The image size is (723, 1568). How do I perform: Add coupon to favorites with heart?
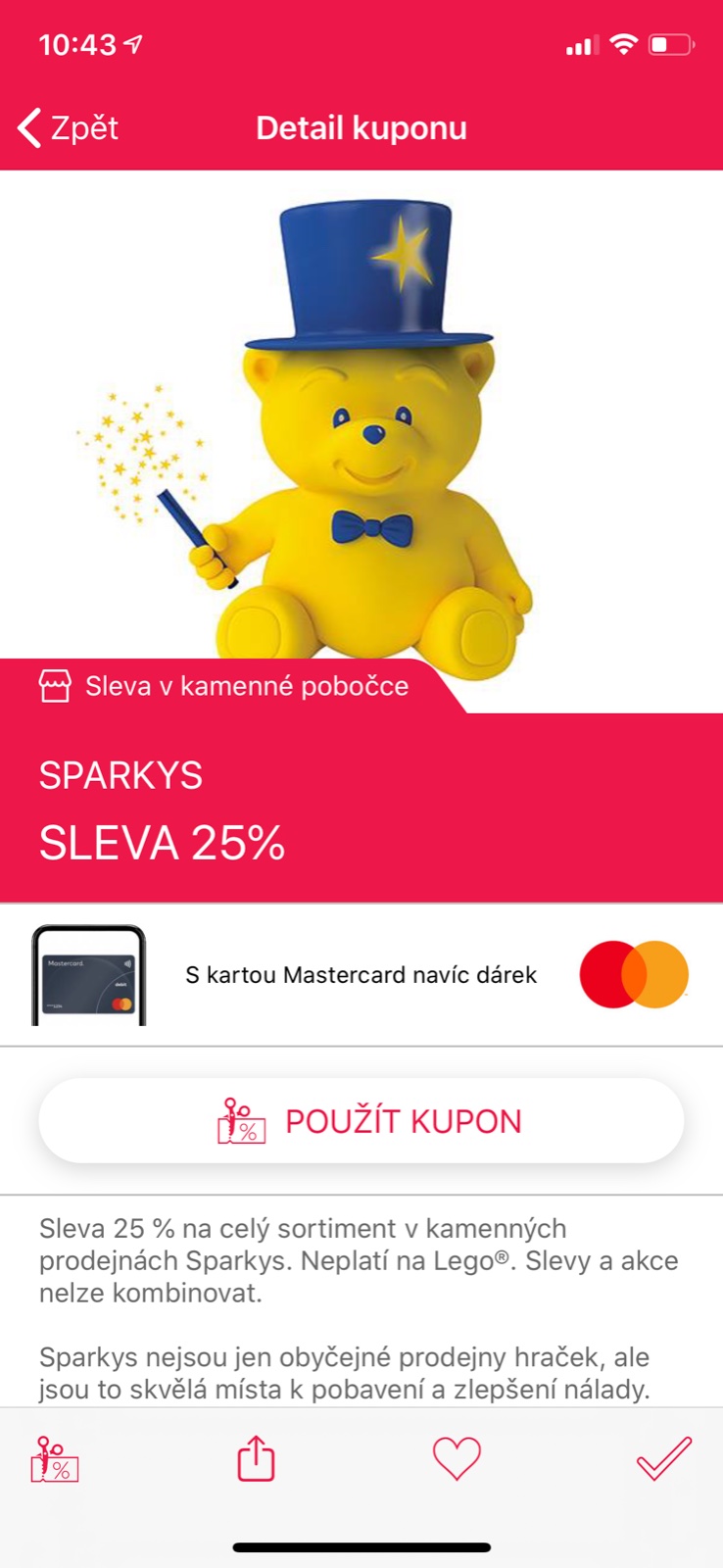[457, 1458]
